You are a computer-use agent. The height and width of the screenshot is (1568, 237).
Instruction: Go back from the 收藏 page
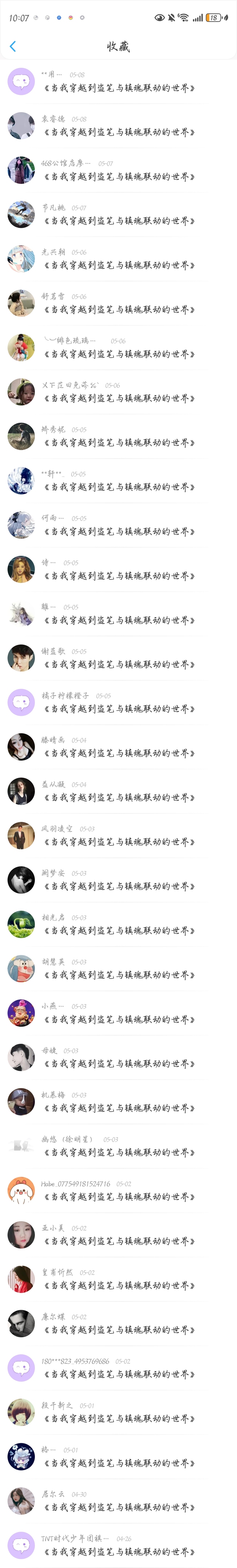[x=13, y=46]
